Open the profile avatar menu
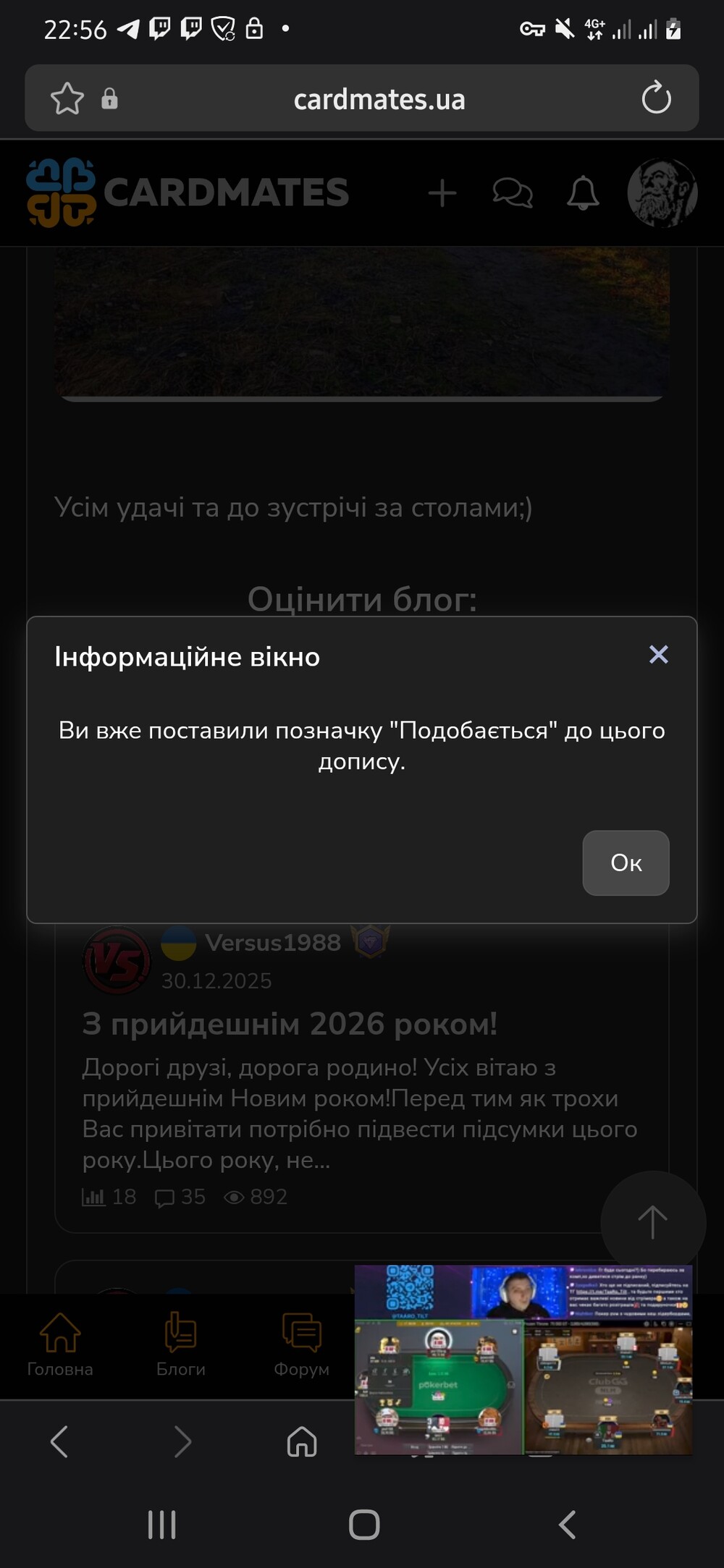The image size is (724, 1568). point(662,192)
